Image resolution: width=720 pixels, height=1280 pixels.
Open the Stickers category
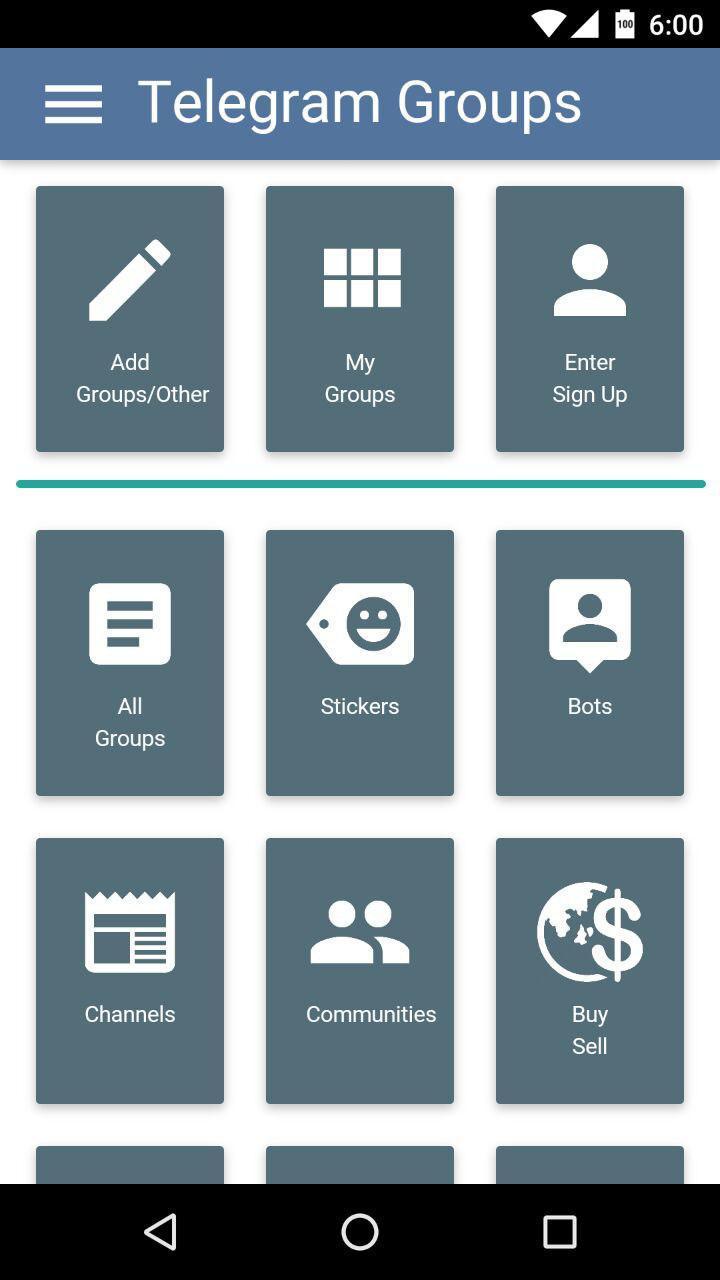point(360,663)
